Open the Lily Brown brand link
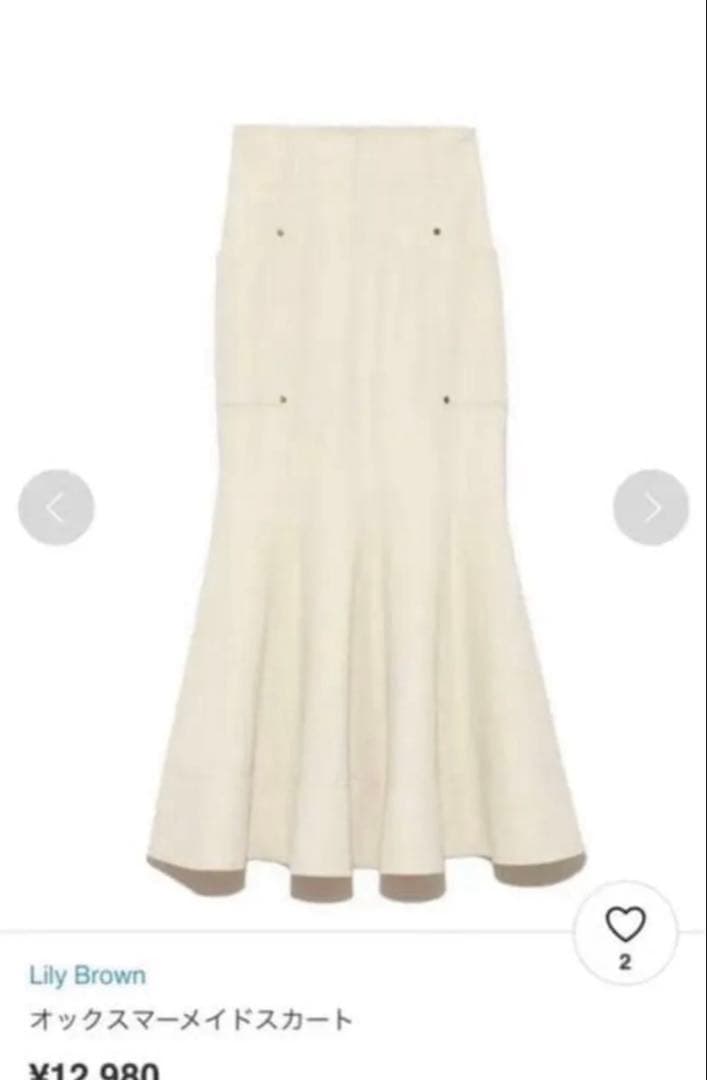The height and width of the screenshot is (1080, 707). tap(87, 975)
